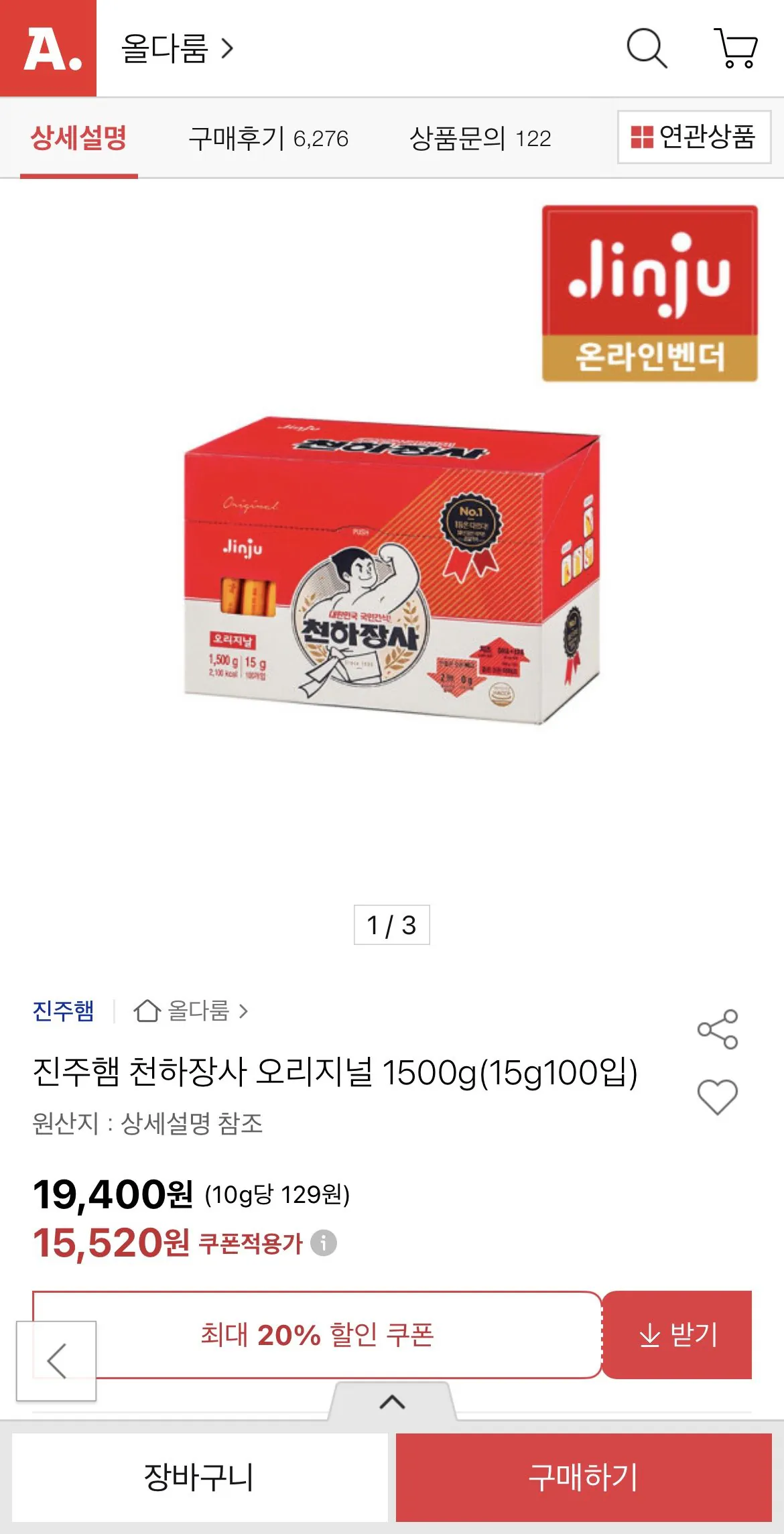
Task: Tap 받기 to download the coupon
Action: pyautogui.click(x=676, y=1336)
